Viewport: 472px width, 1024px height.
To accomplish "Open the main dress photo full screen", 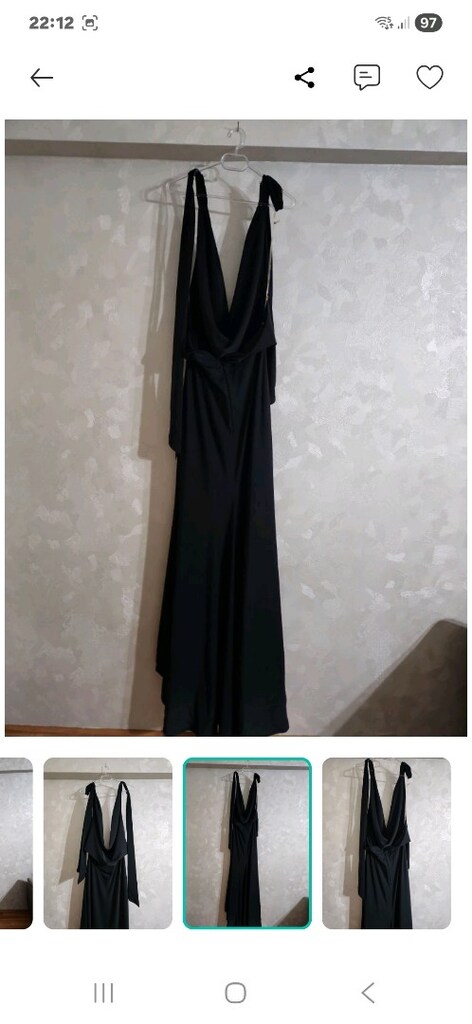I will coord(236,428).
